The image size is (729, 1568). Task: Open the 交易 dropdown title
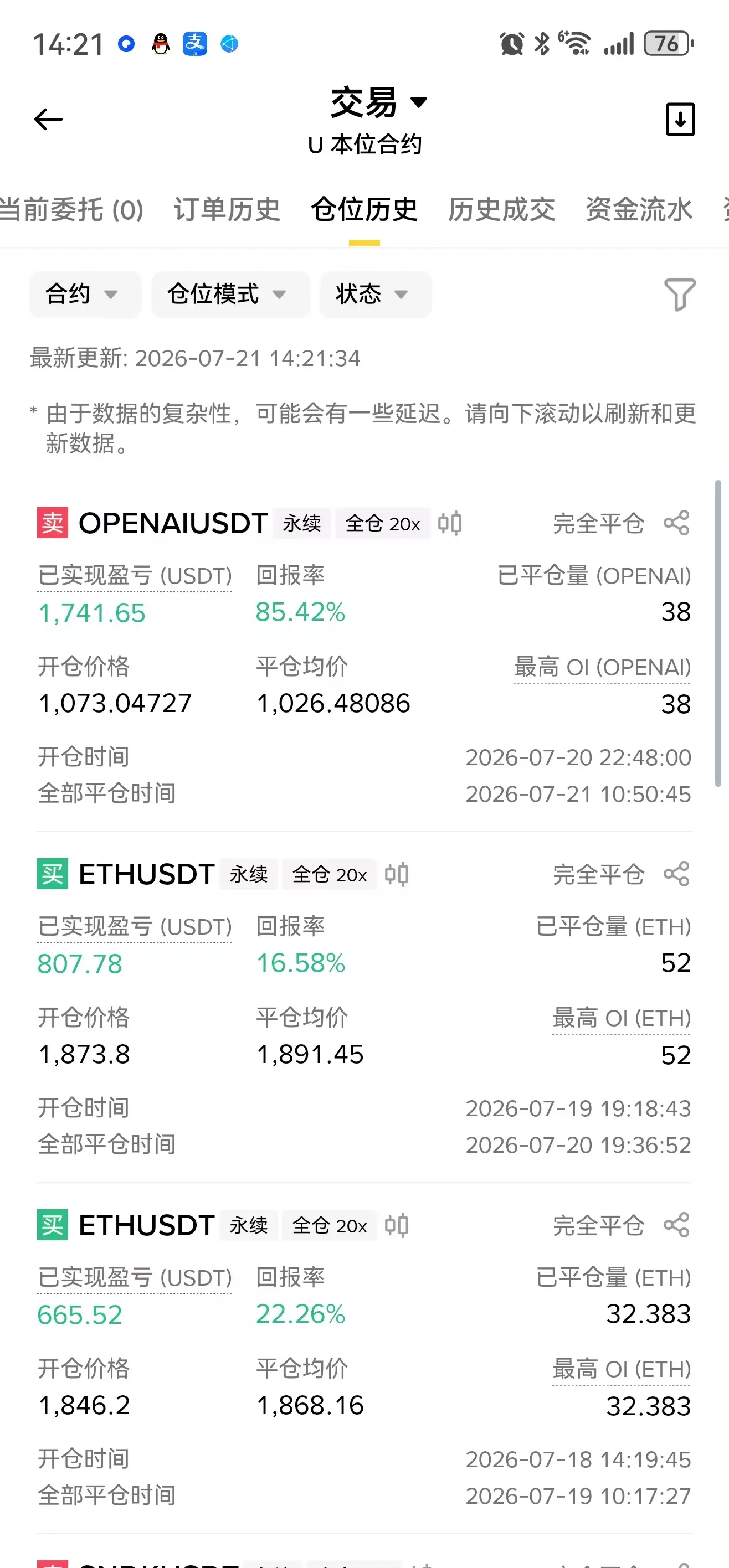tap(379, 102)
